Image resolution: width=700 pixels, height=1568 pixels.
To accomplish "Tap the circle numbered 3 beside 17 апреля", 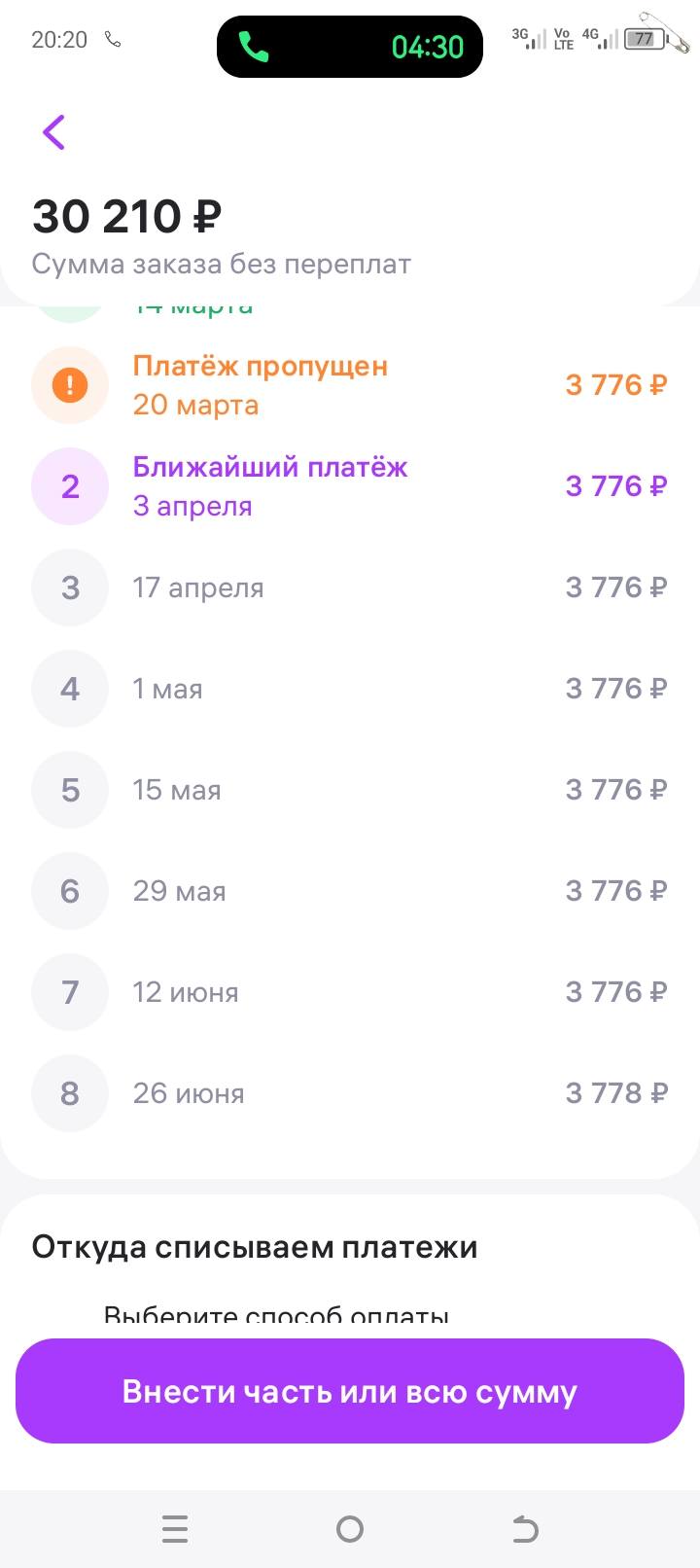I will (69, 587).
